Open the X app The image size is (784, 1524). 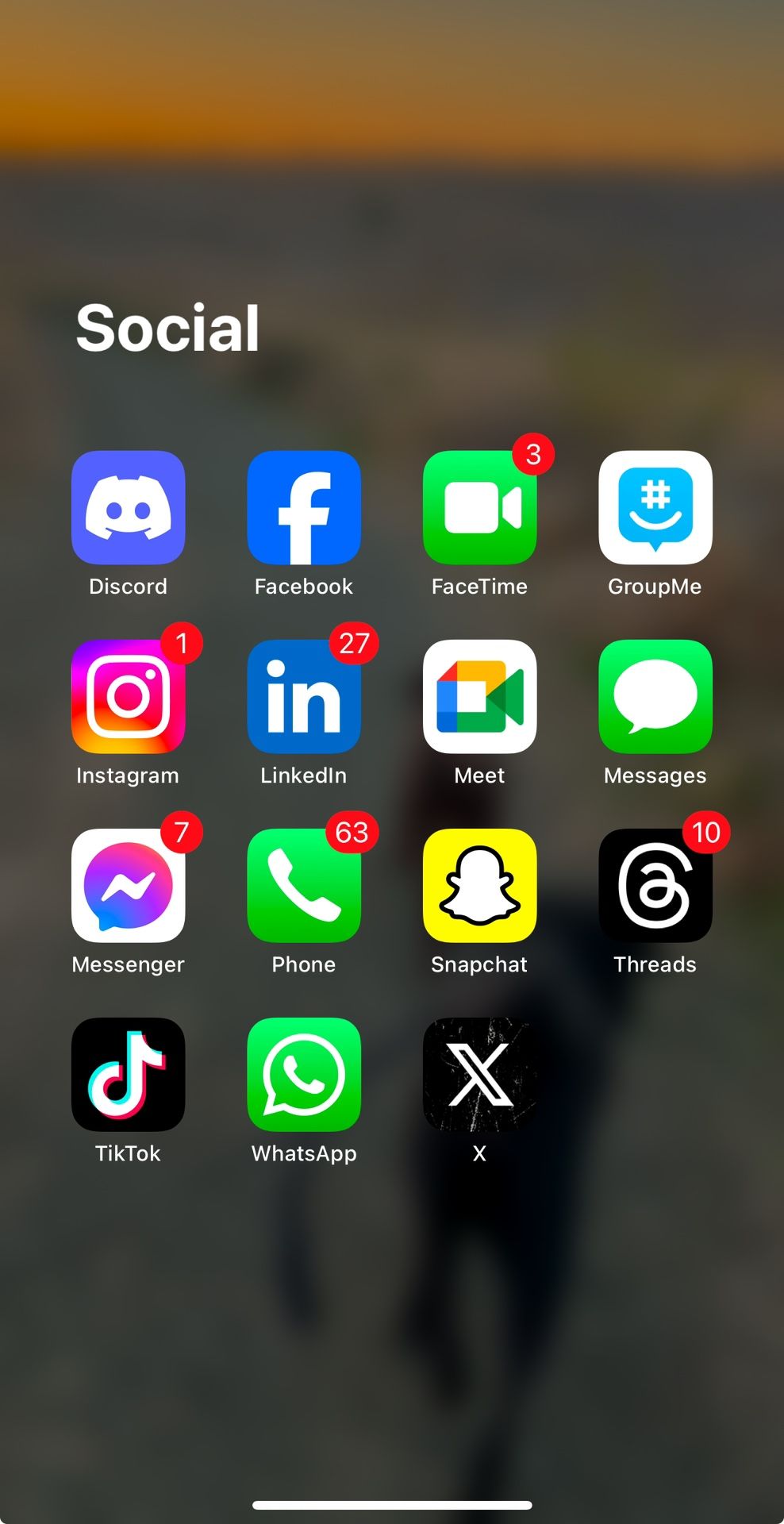tap(479, 1074)
